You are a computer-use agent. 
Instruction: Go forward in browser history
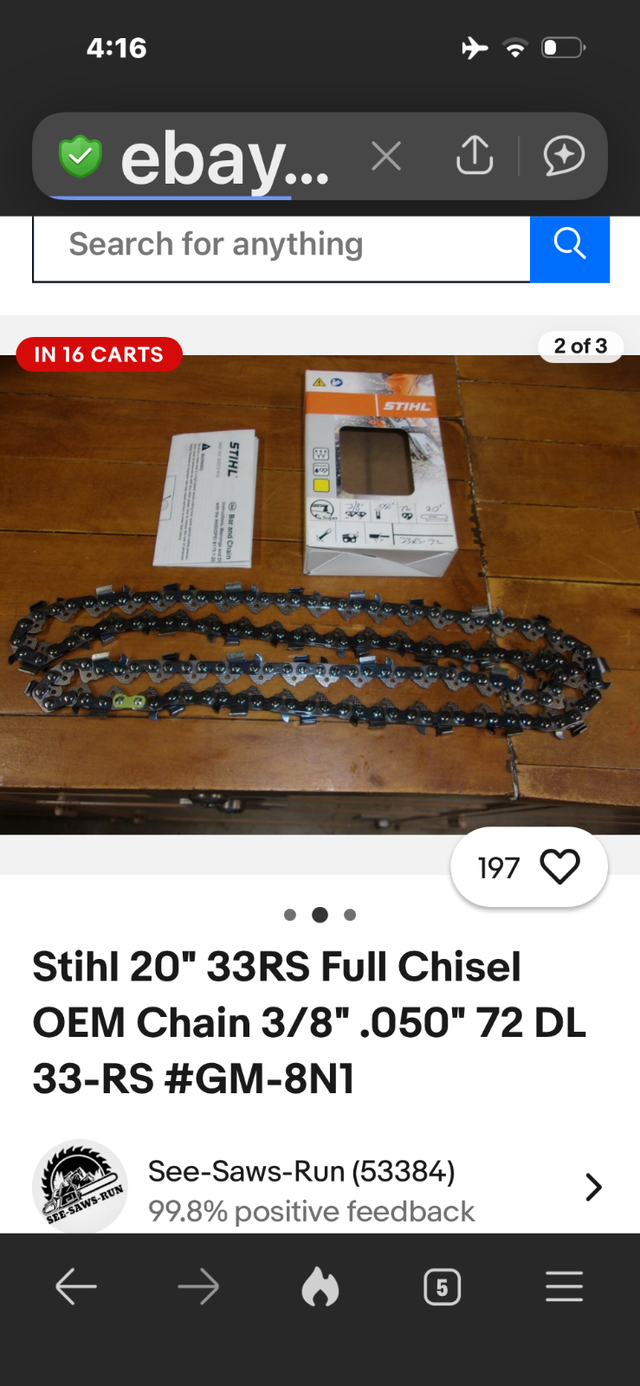(x=198, y=1287)
